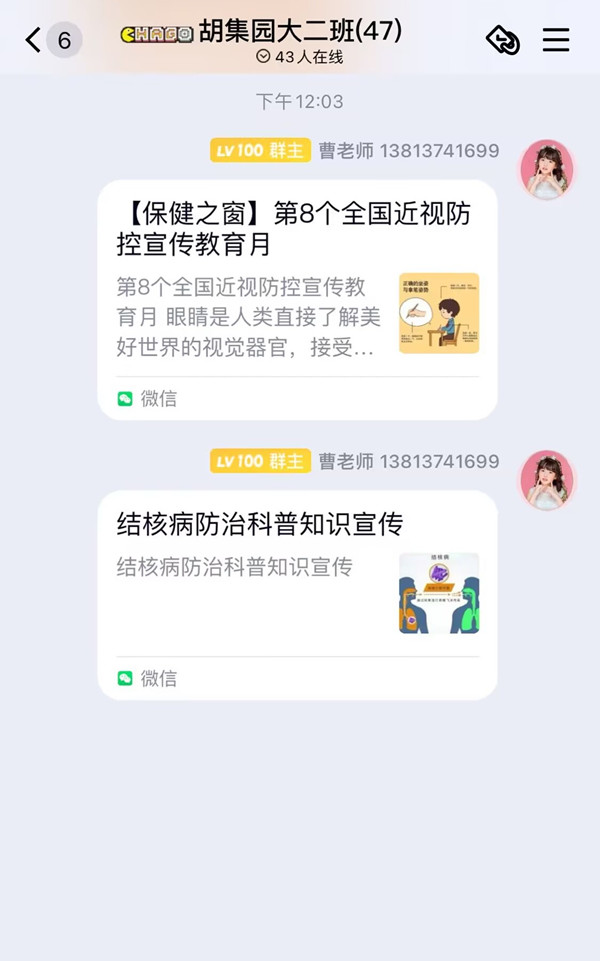Screen dimensions: 600x961
Task: View 曹老师's avatar beside the 结核病 message
Action: [547, 479]
